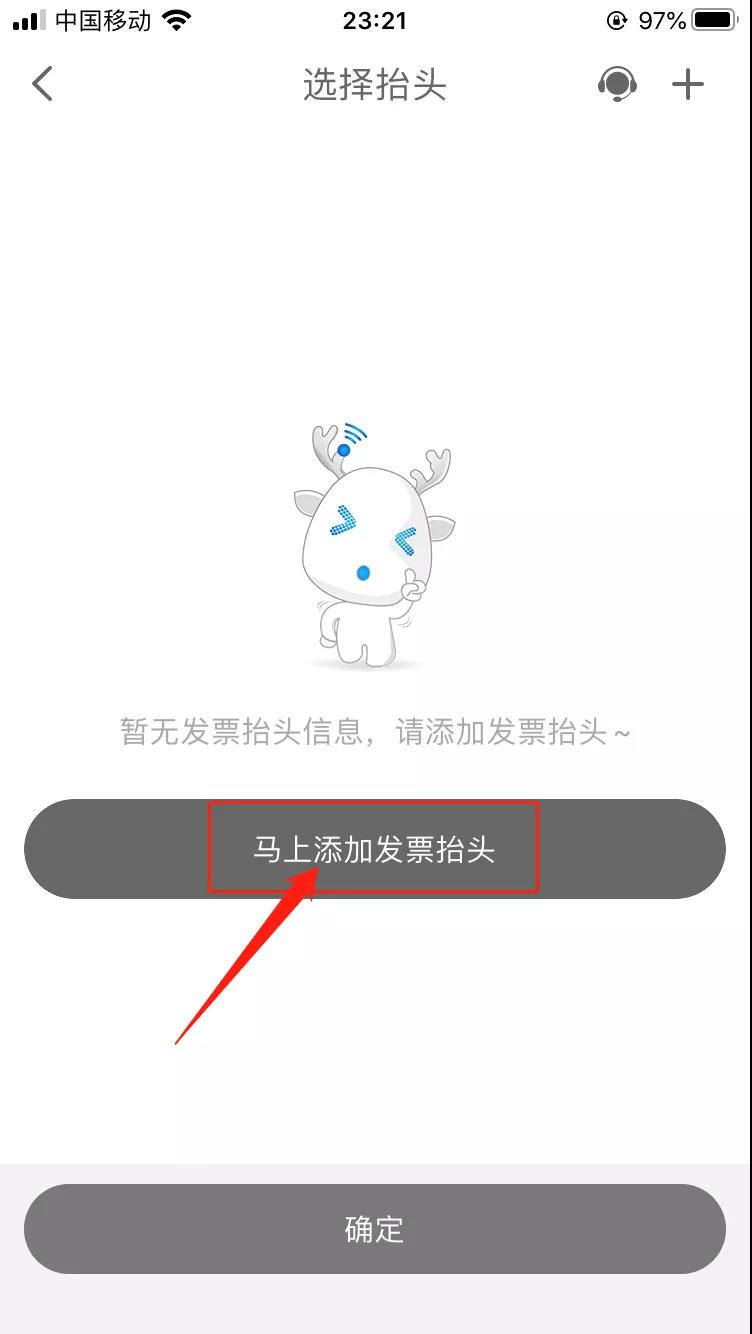Open customer service via the headset icon

(618, 84)
